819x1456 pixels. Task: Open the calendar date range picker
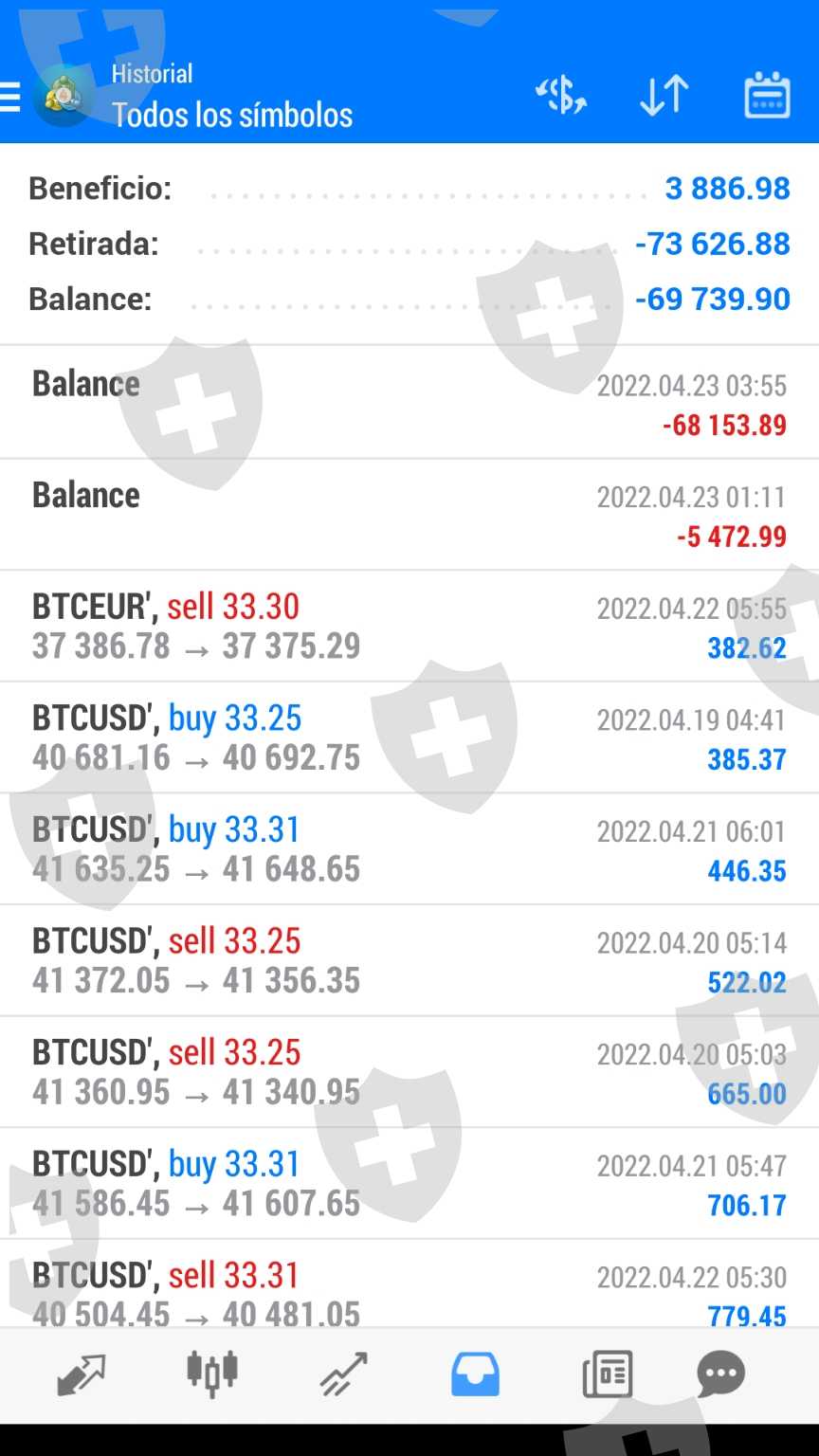coord(767,96)
